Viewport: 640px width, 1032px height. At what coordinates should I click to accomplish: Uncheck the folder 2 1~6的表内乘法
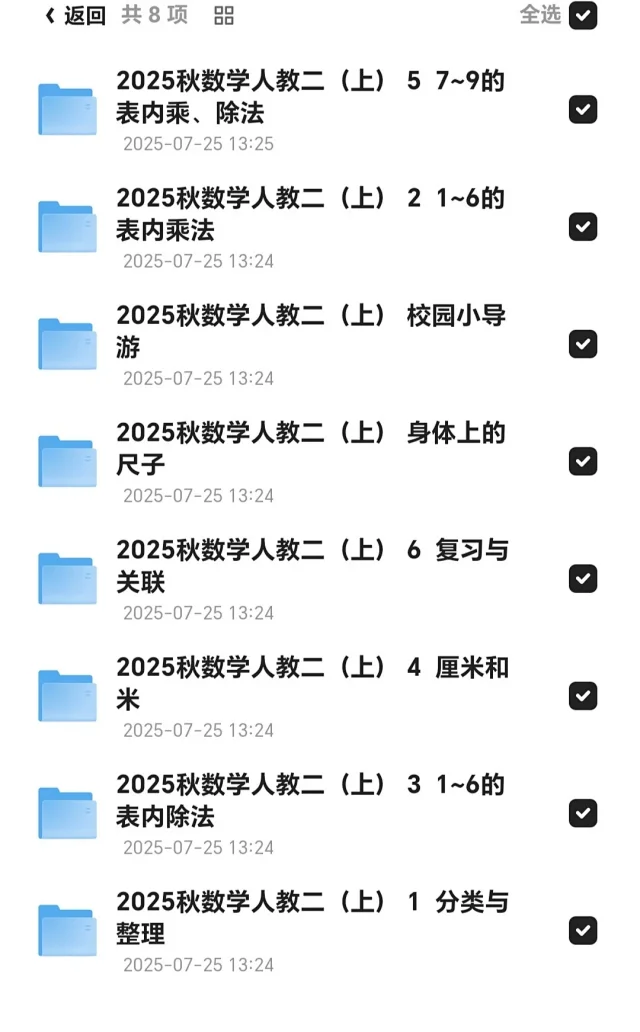pos(583,227)
